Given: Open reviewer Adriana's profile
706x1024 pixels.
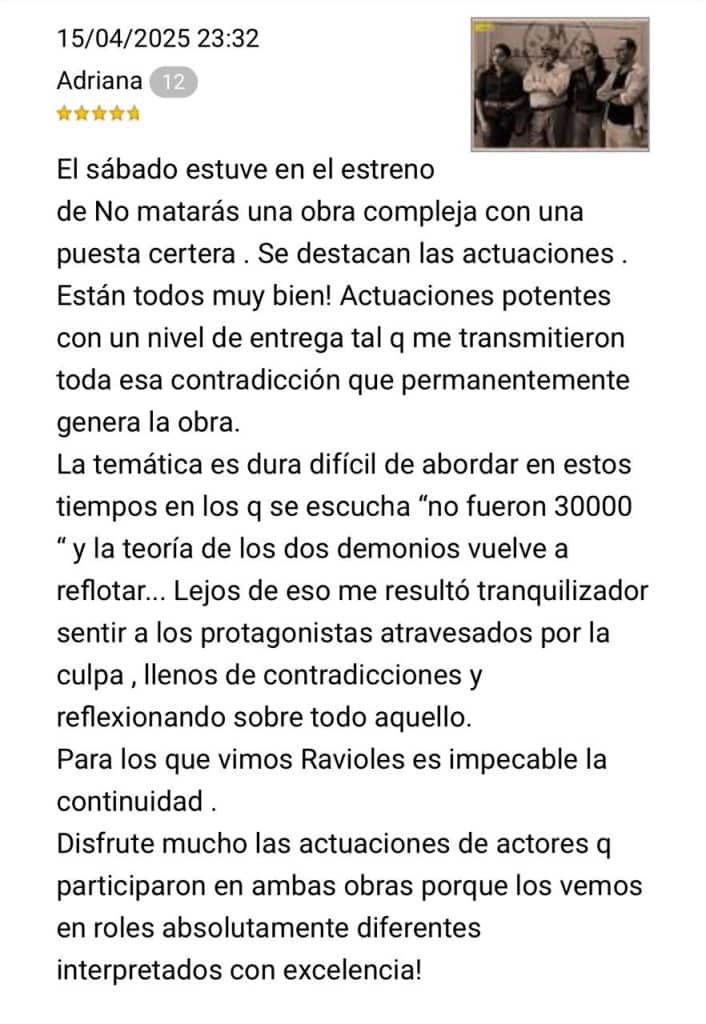Looking at the screenshot, I should tap(100, 82).
